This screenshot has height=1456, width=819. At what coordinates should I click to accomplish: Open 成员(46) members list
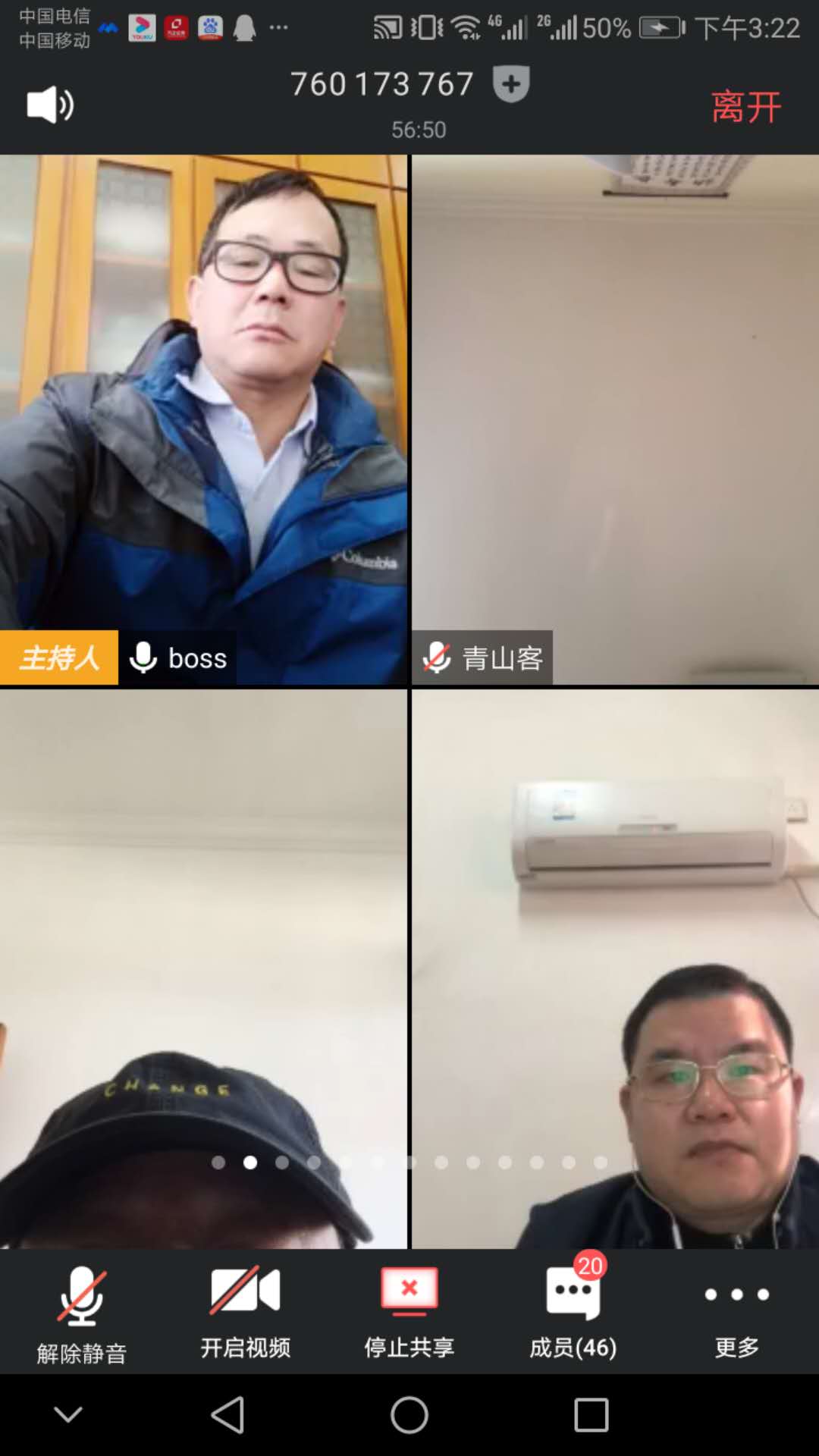click(573, 1312)
